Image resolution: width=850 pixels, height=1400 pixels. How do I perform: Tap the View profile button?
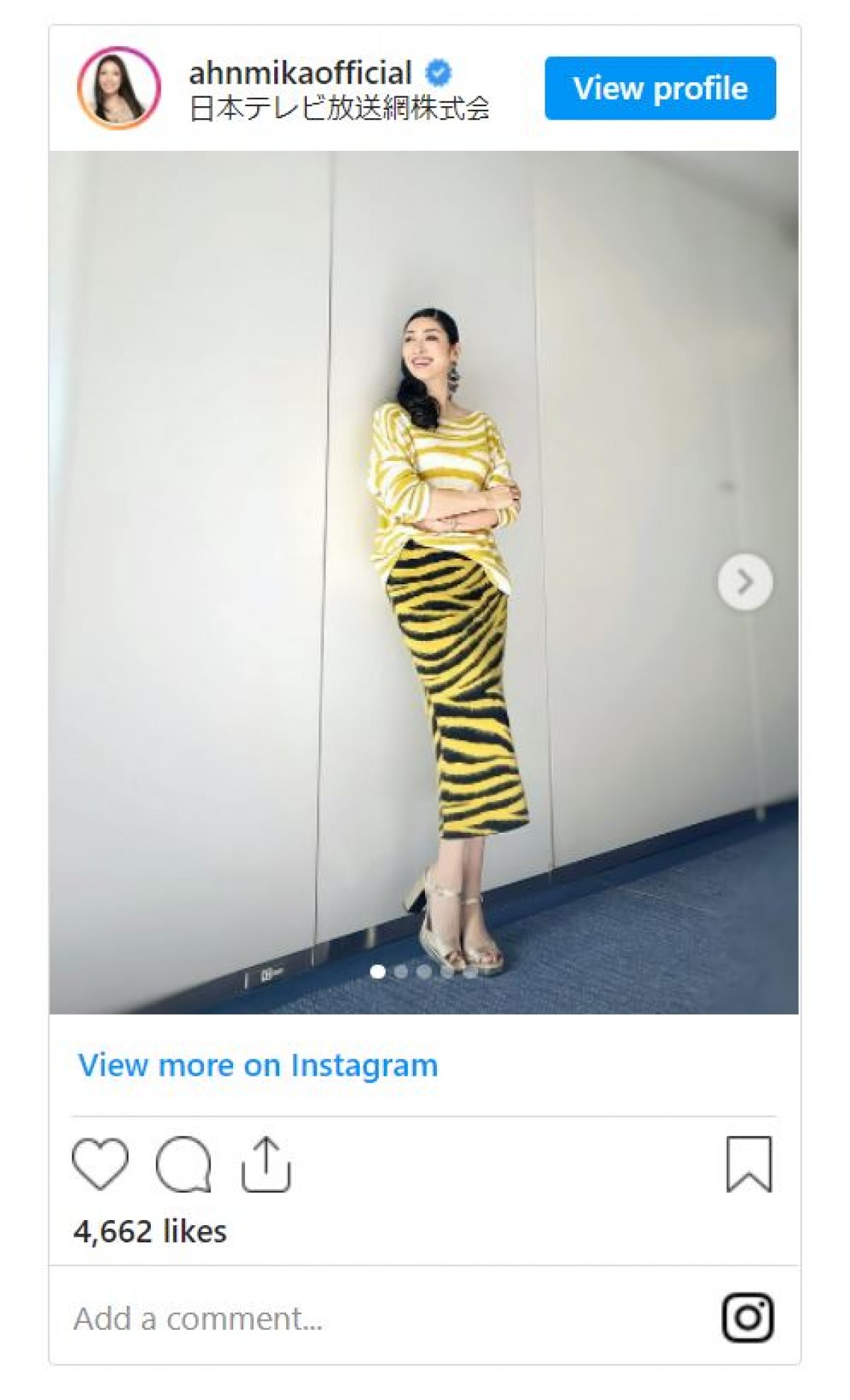[659, 89]
